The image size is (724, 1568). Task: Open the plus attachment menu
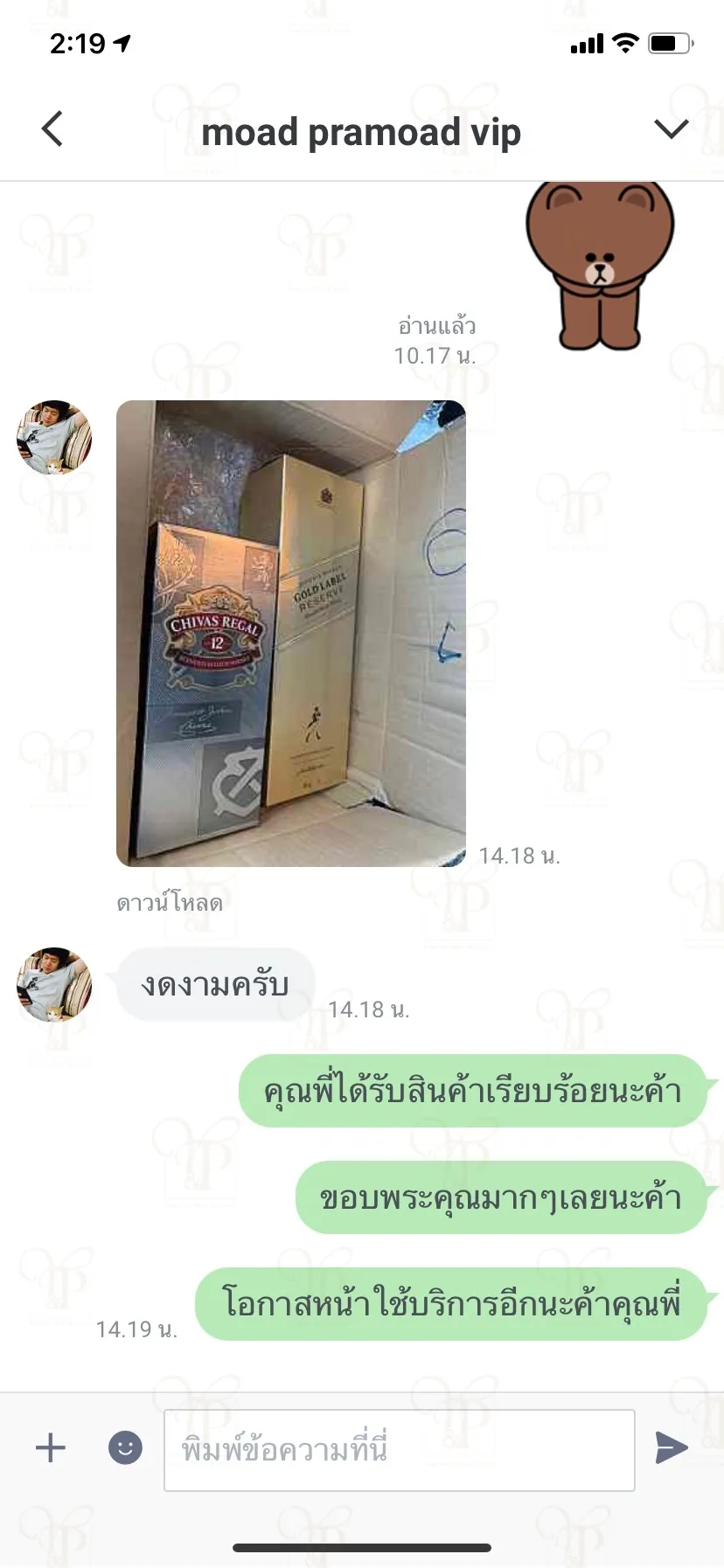coord(51,1448)
